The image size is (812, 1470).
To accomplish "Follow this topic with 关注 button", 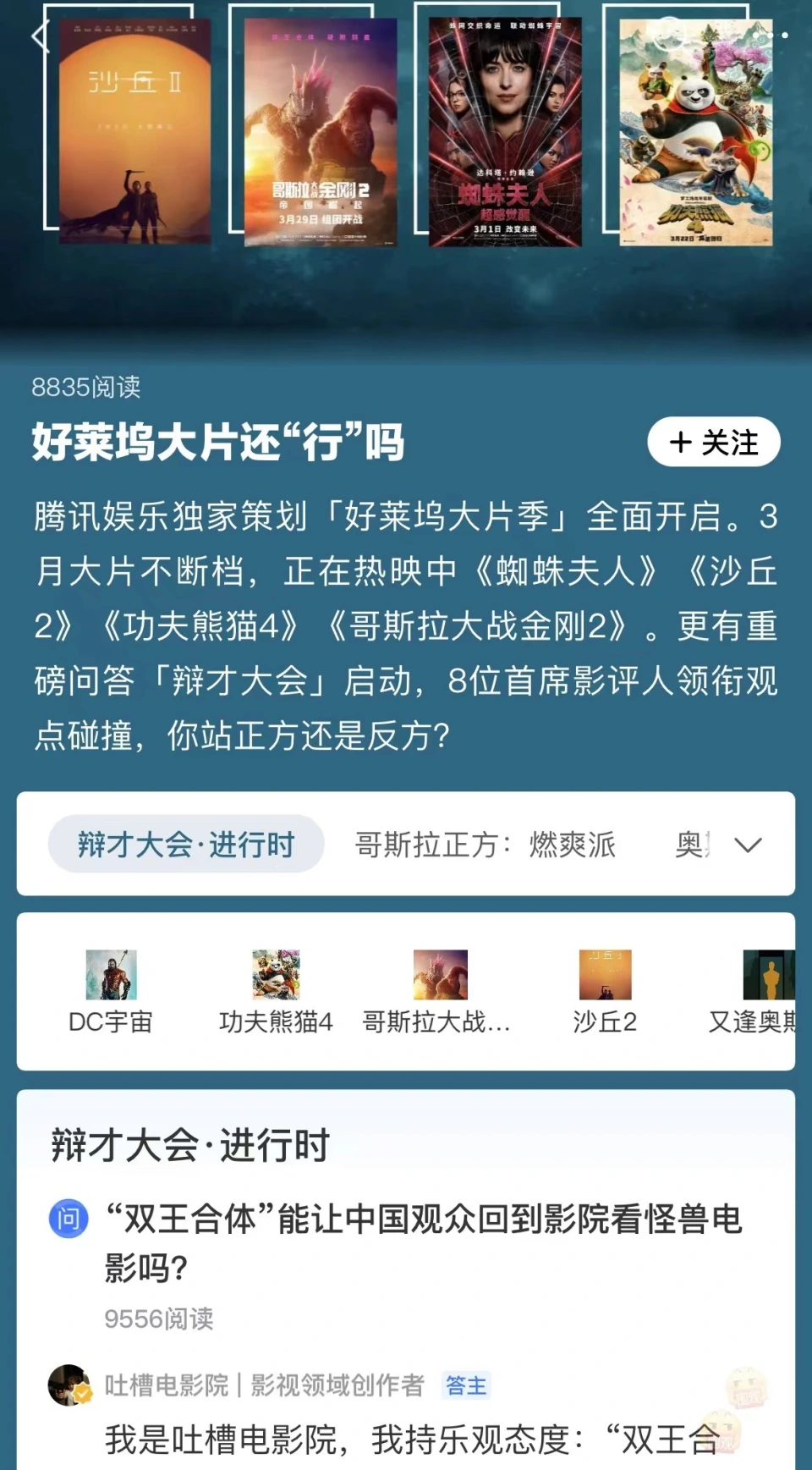I will (x=713, y=442).
